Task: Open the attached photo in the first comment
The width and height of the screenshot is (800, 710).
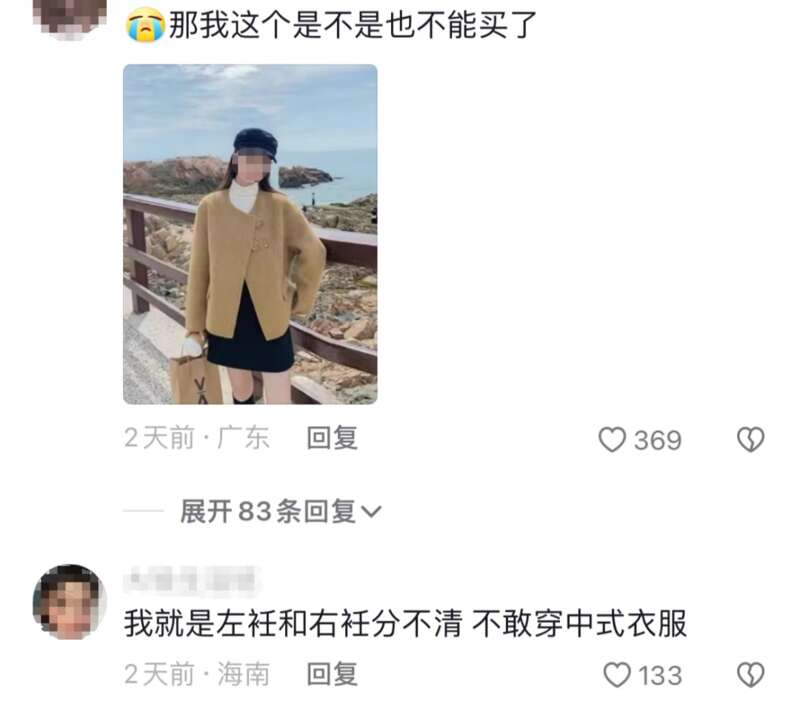Action: point(250,234)
